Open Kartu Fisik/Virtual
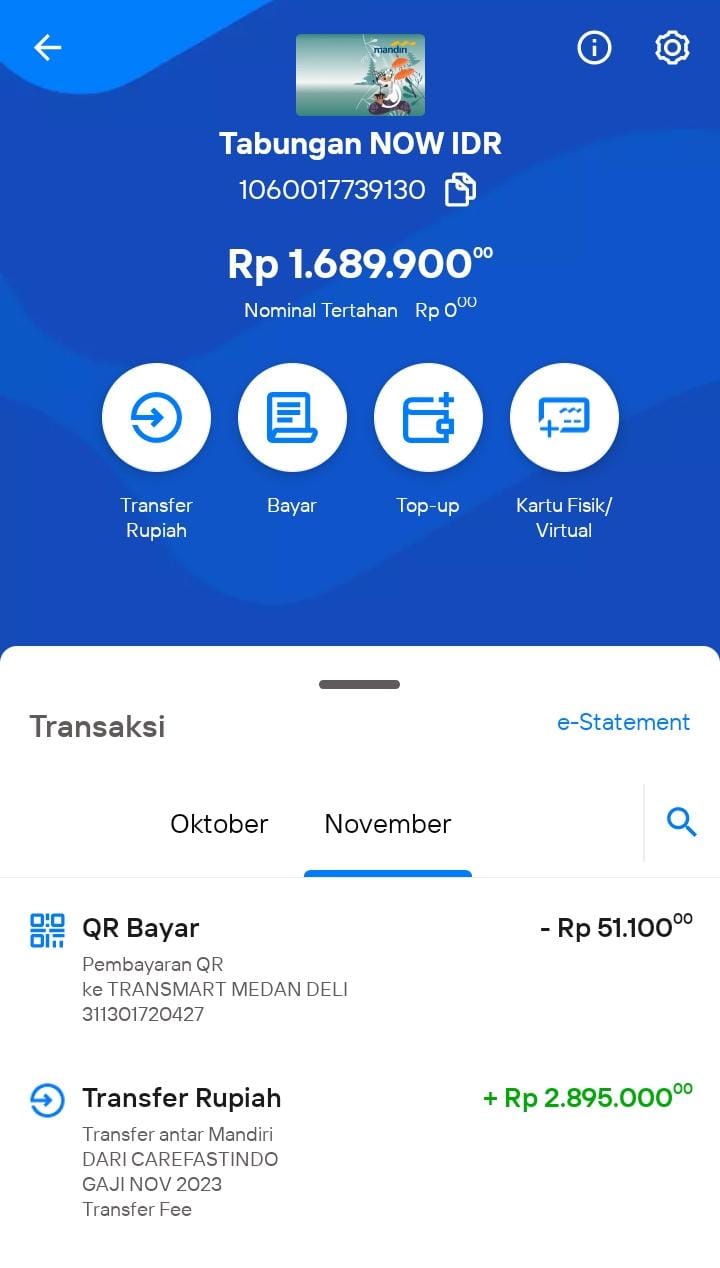 [564, 417]
